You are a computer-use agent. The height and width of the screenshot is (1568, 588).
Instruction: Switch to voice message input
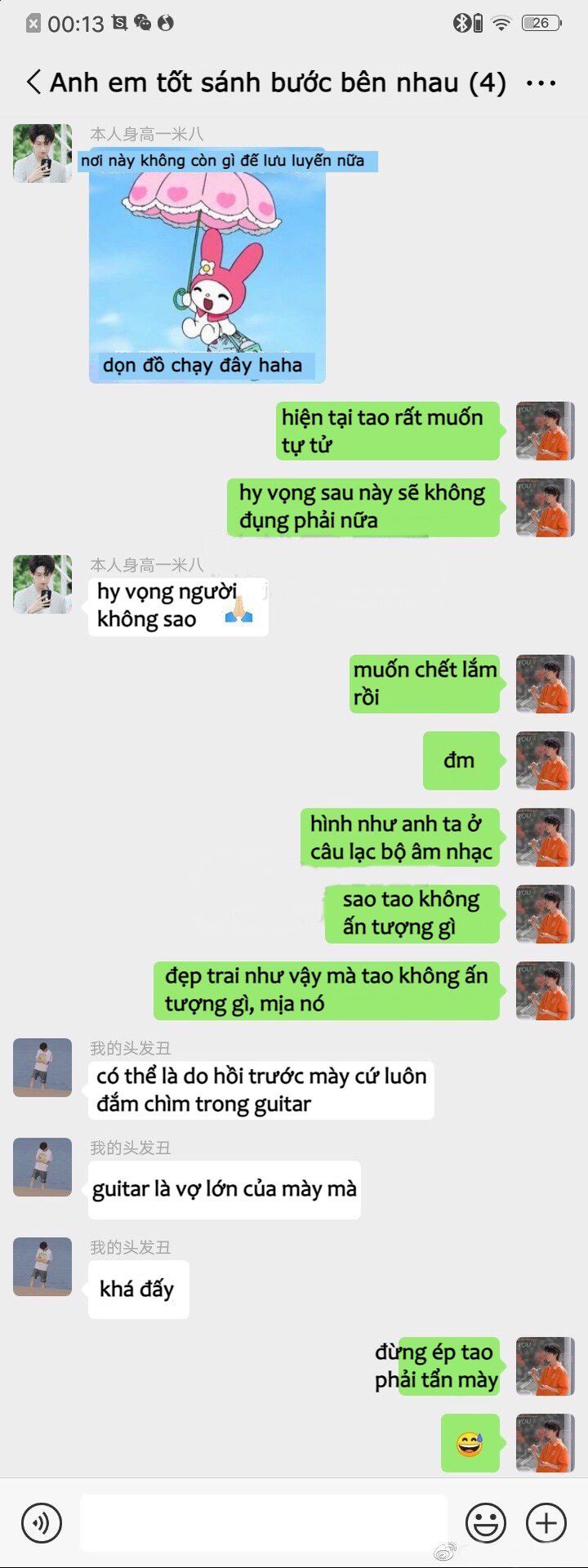click(41, 1523)
